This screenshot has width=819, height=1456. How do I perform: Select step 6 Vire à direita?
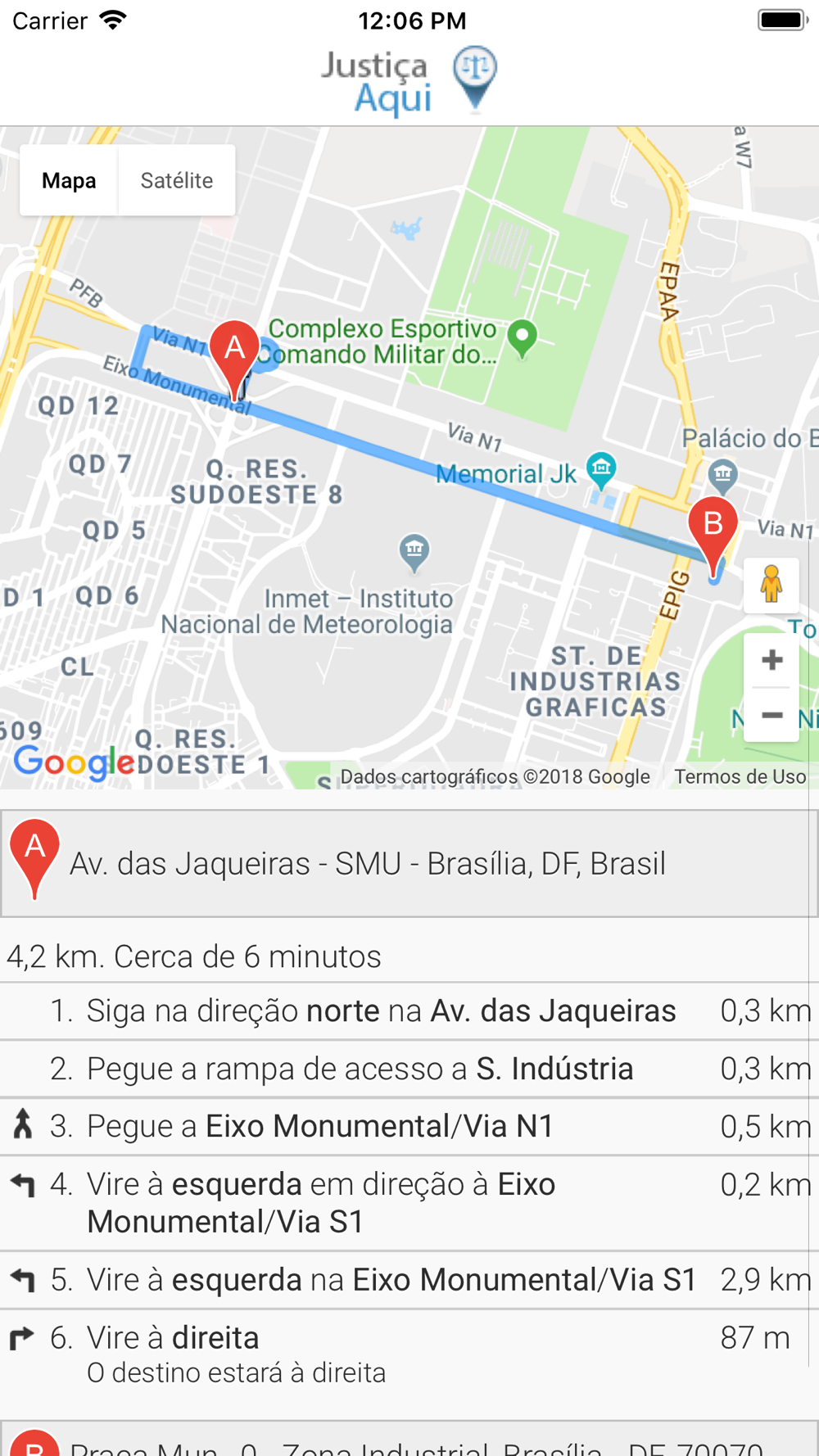409,1354
